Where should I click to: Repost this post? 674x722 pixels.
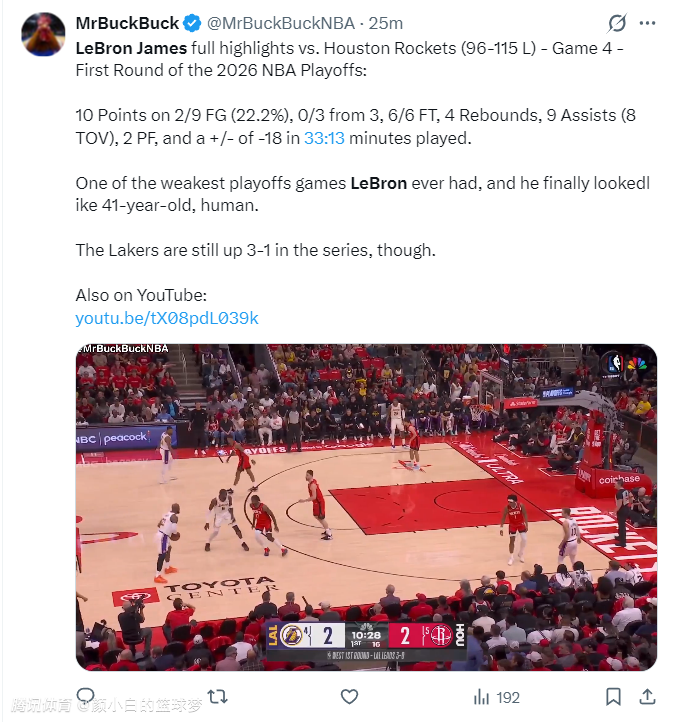pos(217,696)
